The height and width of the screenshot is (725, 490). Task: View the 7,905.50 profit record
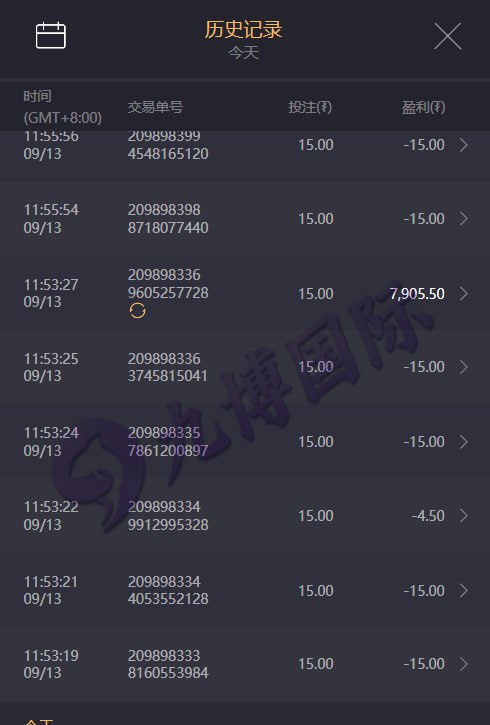tap(245, 293)
